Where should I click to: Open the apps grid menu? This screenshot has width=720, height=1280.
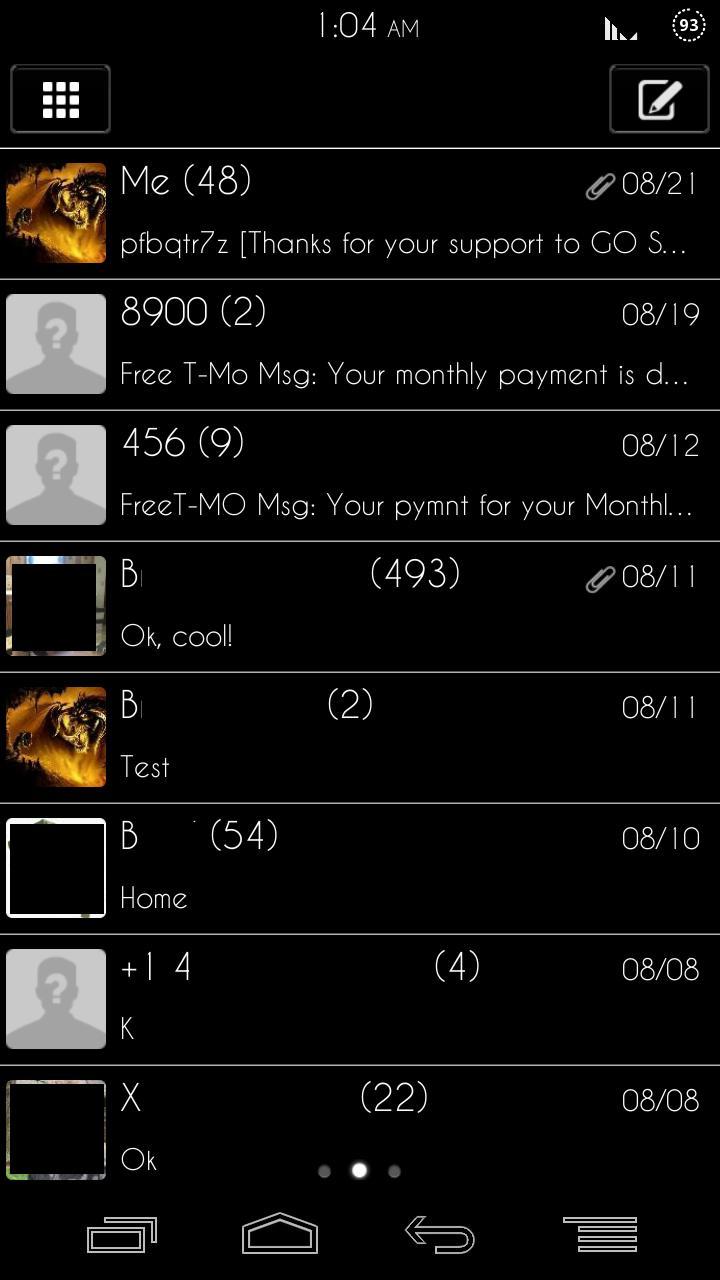coord(59,99)
